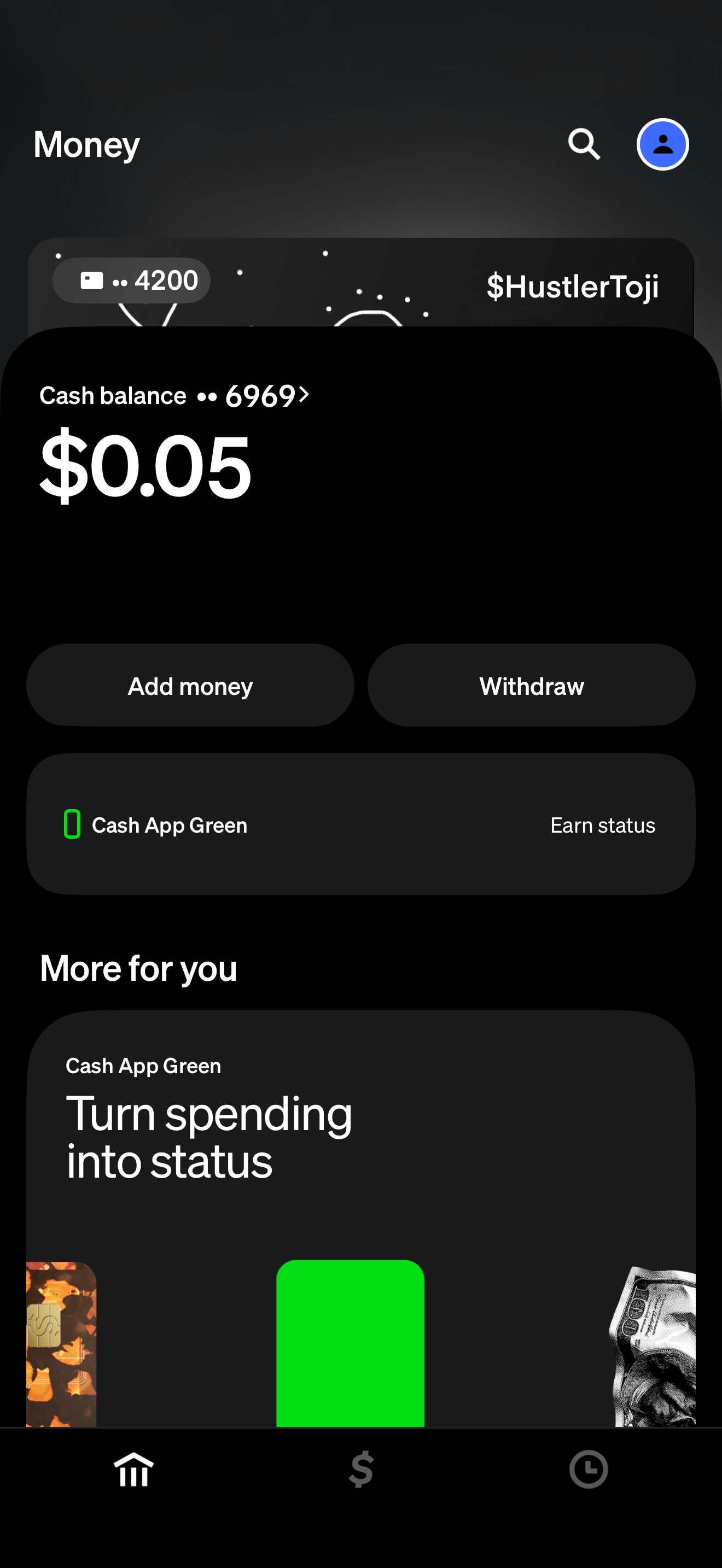Switch to the dollar sign payment tab

(361, 1470)
